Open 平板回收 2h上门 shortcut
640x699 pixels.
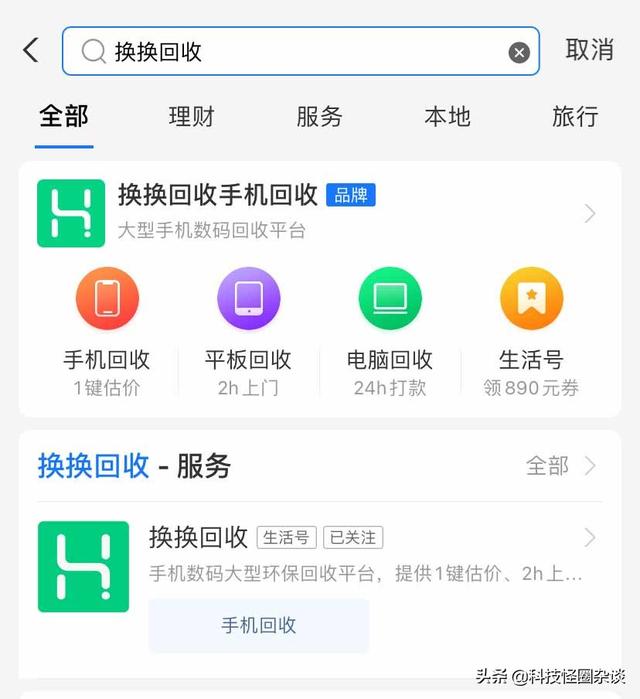pyautogui.click(x=248, y=330)
